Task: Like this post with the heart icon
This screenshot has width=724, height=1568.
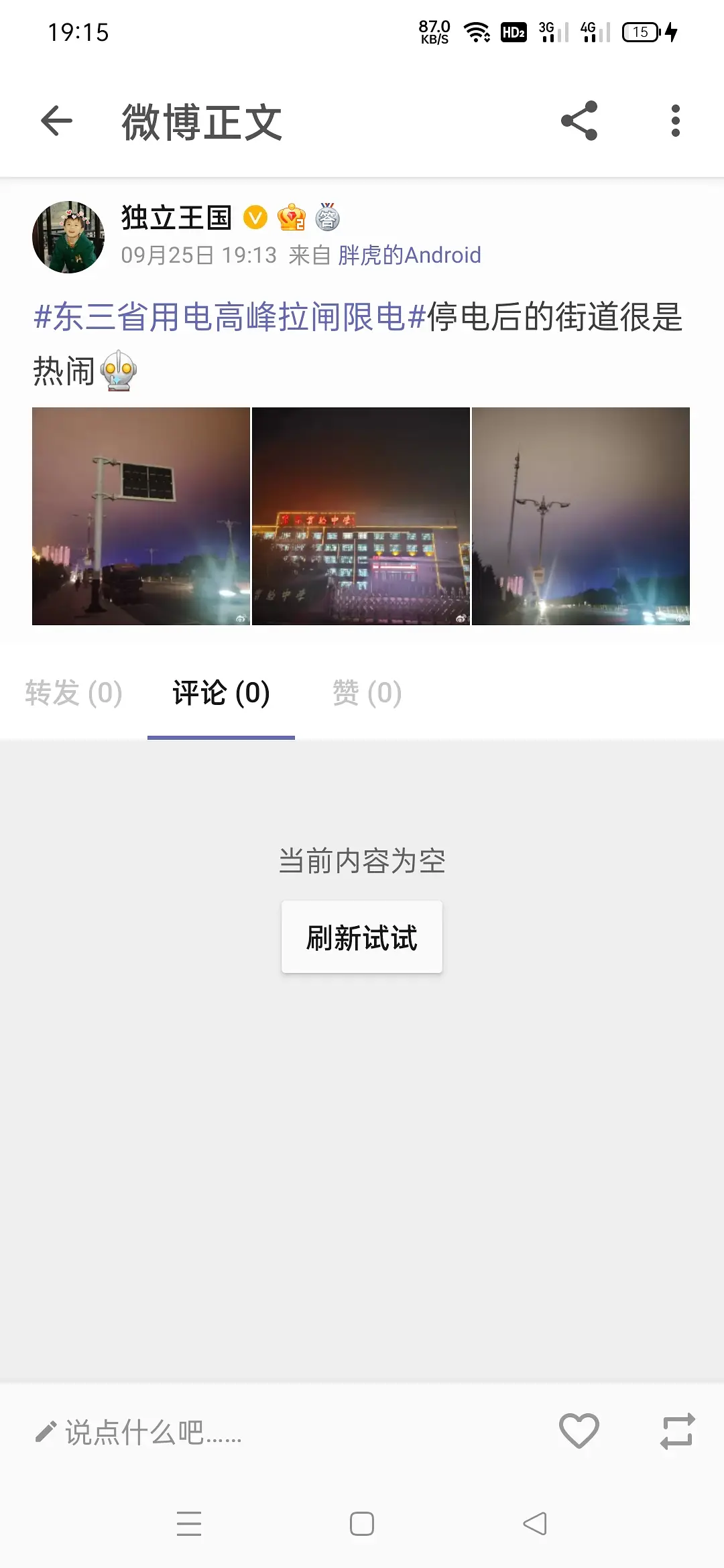Action: click(x=579, y=1431)
